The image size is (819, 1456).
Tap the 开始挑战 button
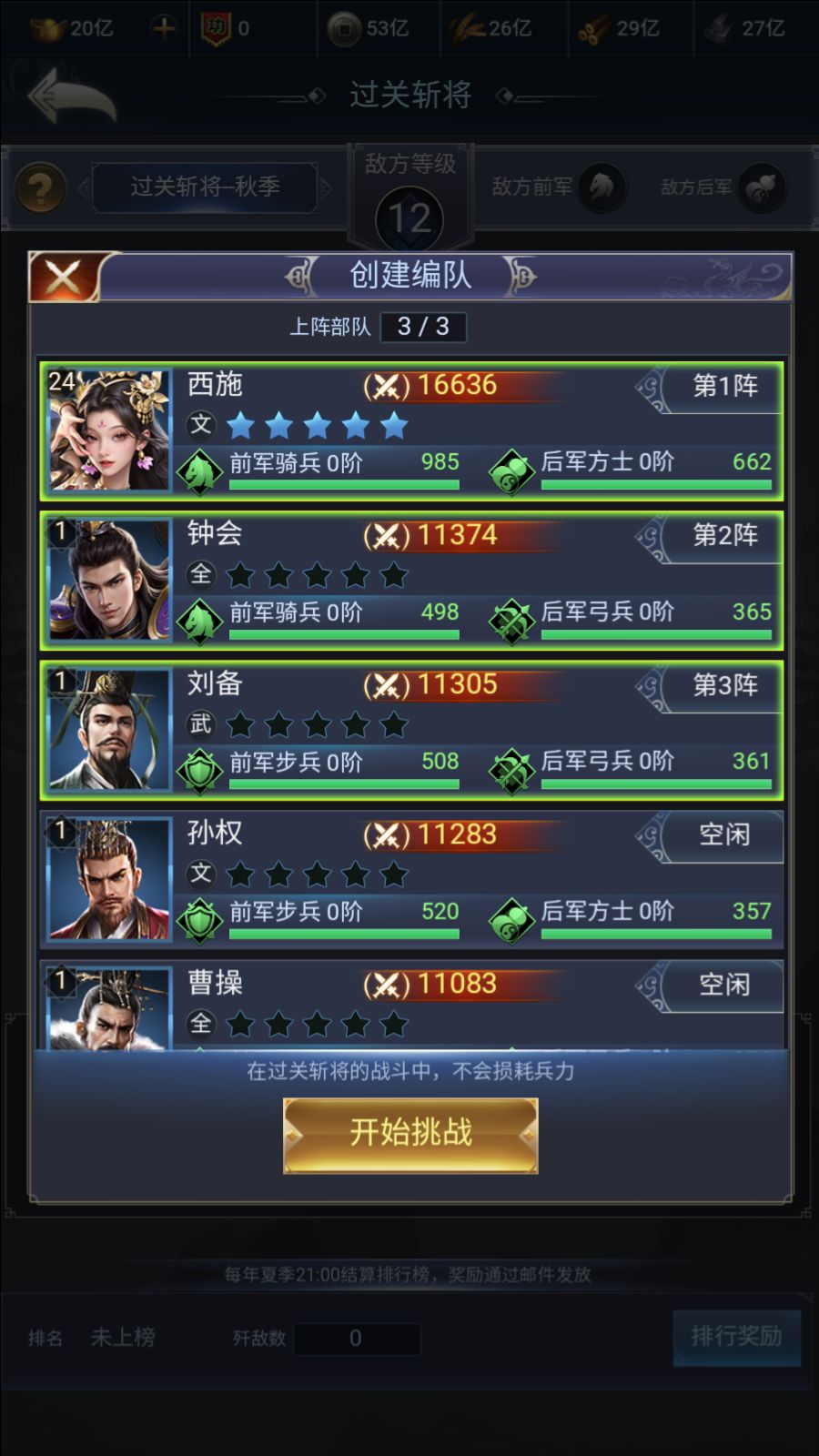(410, 1135)
